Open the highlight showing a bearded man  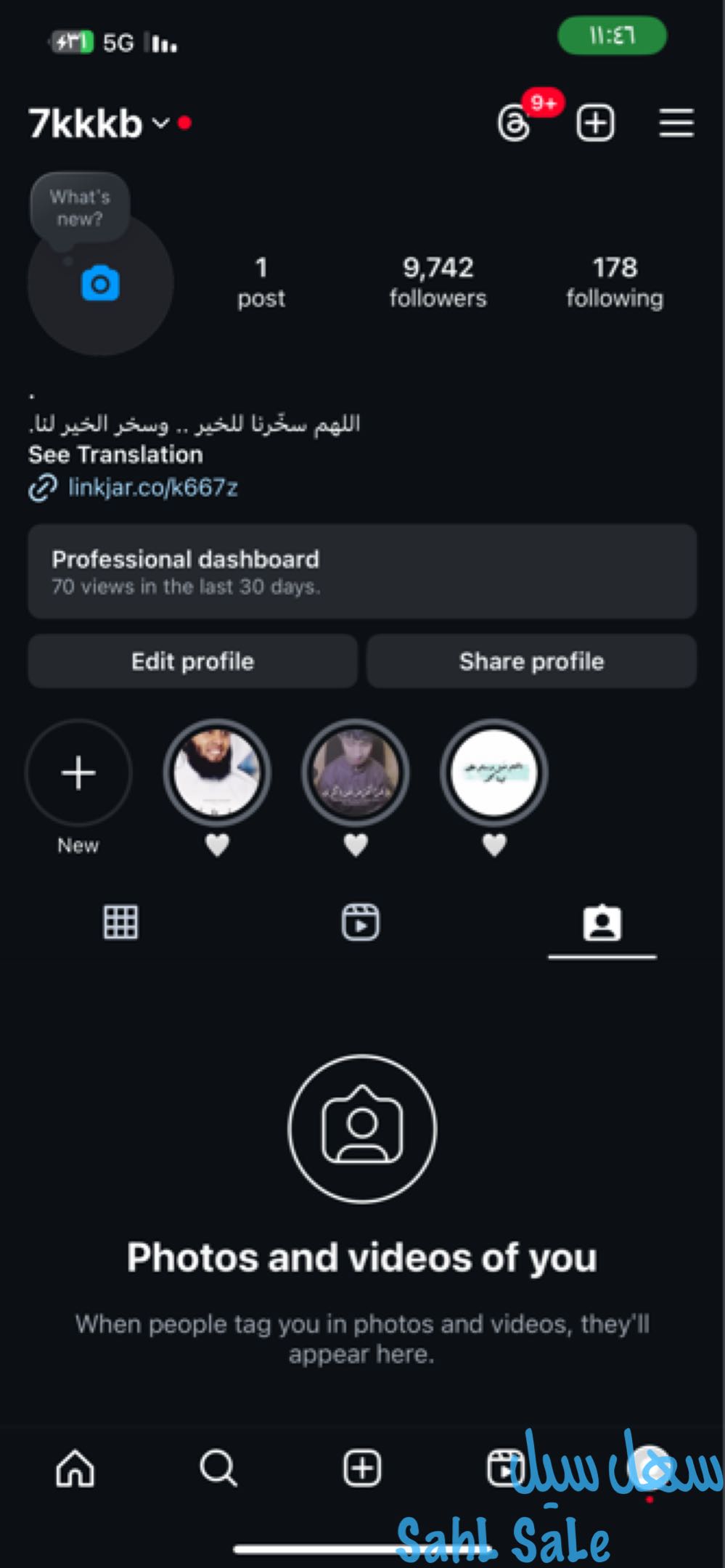click(217, 772)
